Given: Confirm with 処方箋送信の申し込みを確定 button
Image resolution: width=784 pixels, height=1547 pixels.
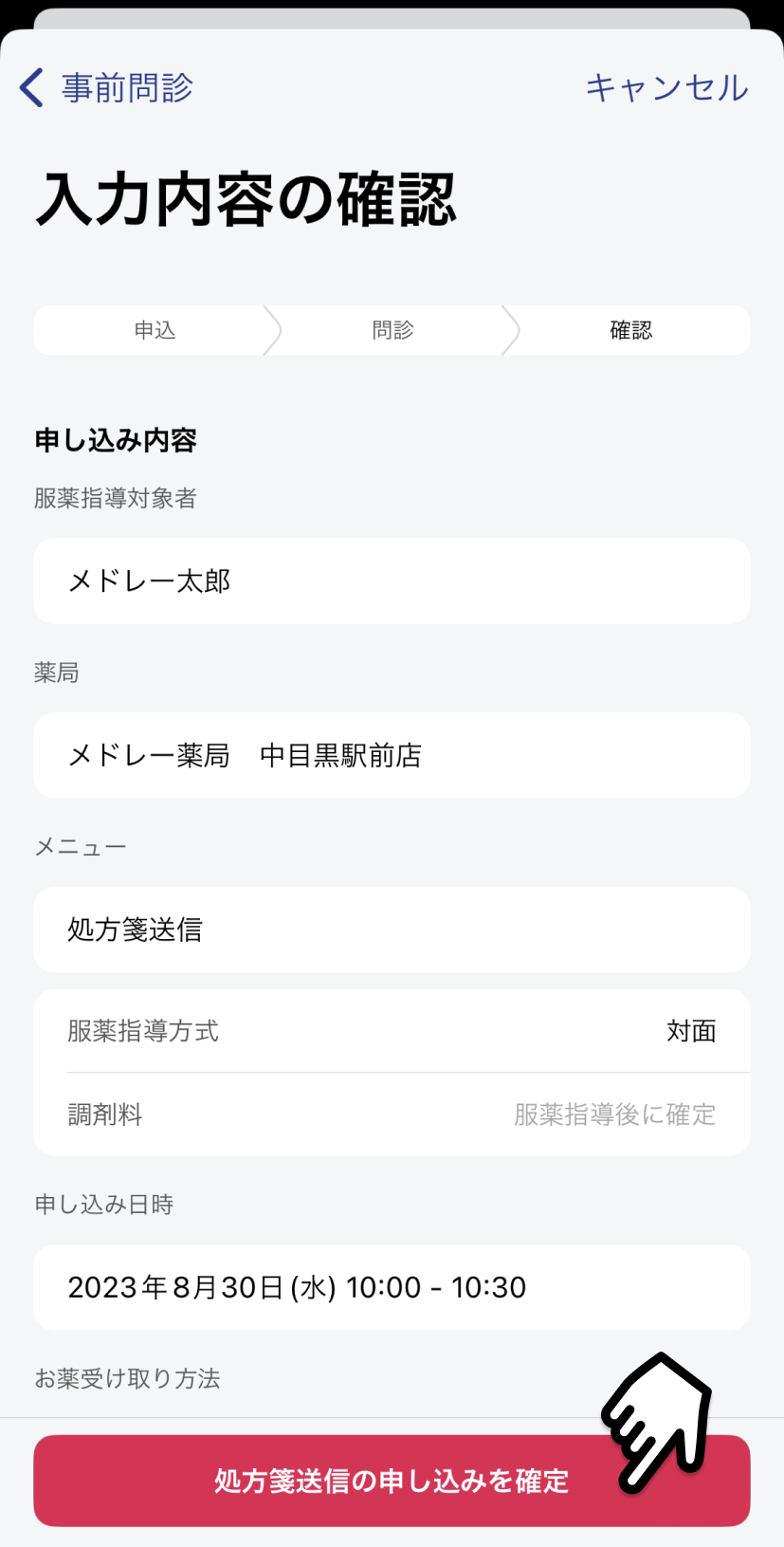Looking at the screenshot, I should pyautogui.click(x=392, y=1481).
